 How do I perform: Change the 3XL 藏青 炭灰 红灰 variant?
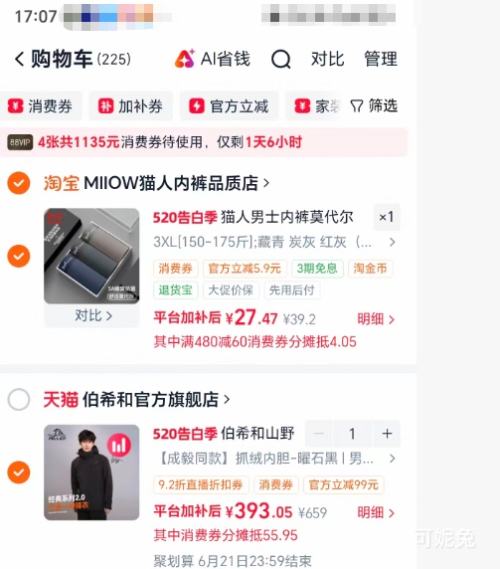[274, 242]
